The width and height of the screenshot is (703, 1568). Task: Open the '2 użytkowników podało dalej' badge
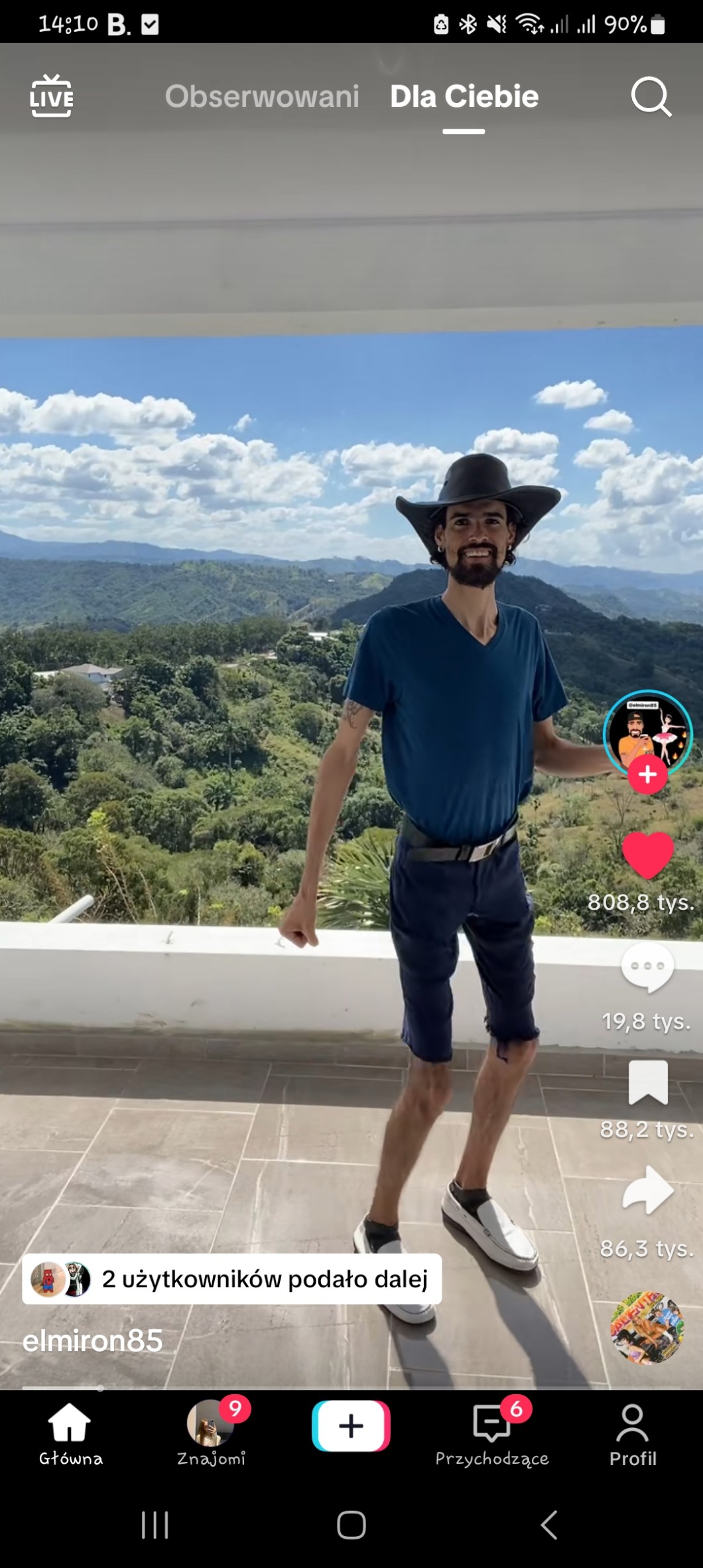click(232, 1279)
